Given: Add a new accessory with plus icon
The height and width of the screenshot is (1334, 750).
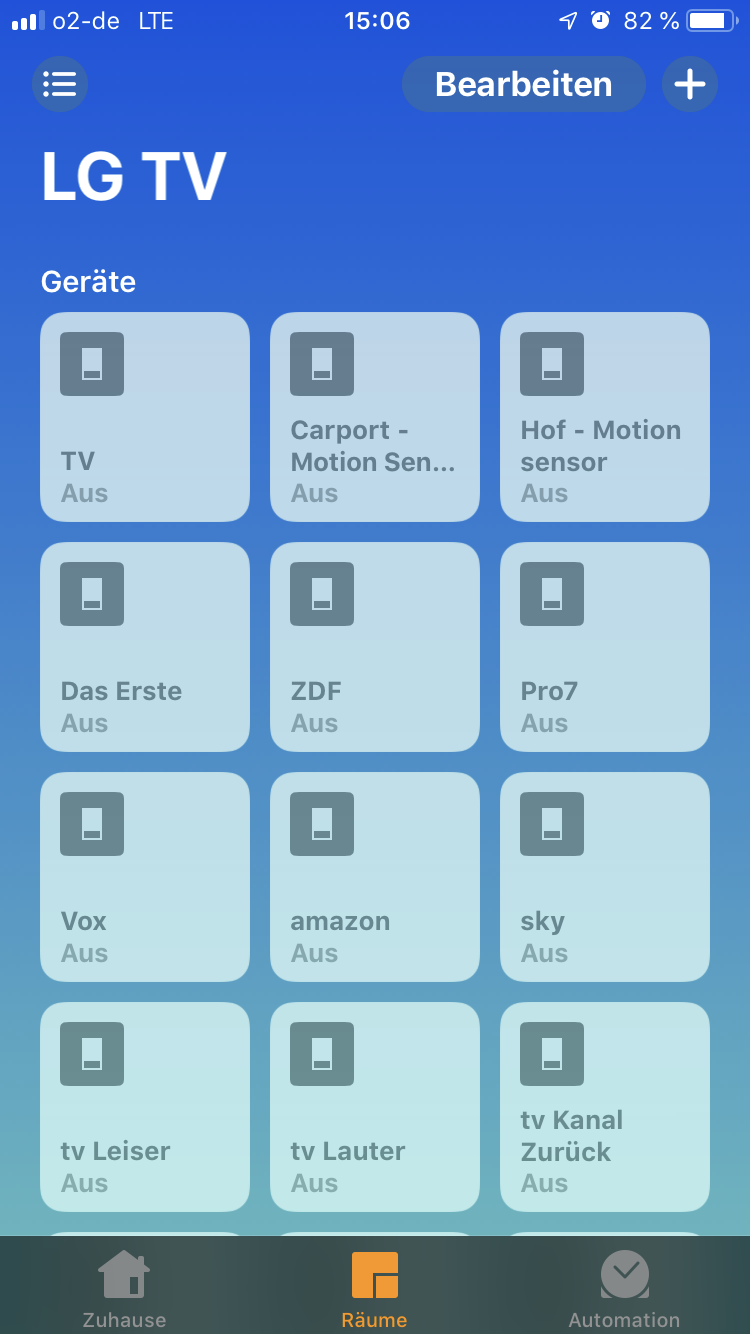Looking at the screenshot, I should coord(690,84).
